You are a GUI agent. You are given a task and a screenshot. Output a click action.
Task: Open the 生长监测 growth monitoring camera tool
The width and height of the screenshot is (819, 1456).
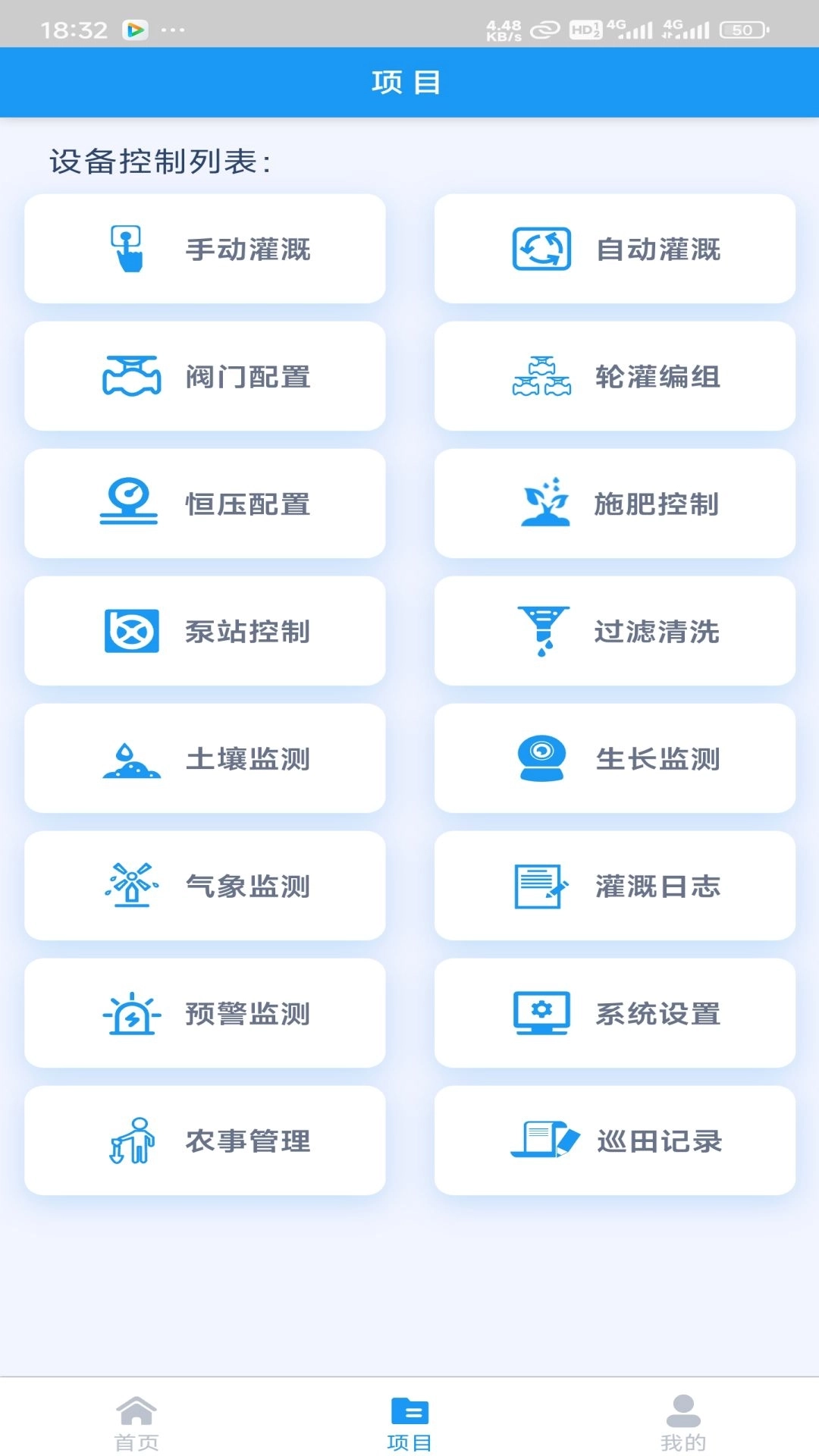click(x=614, y=759)
